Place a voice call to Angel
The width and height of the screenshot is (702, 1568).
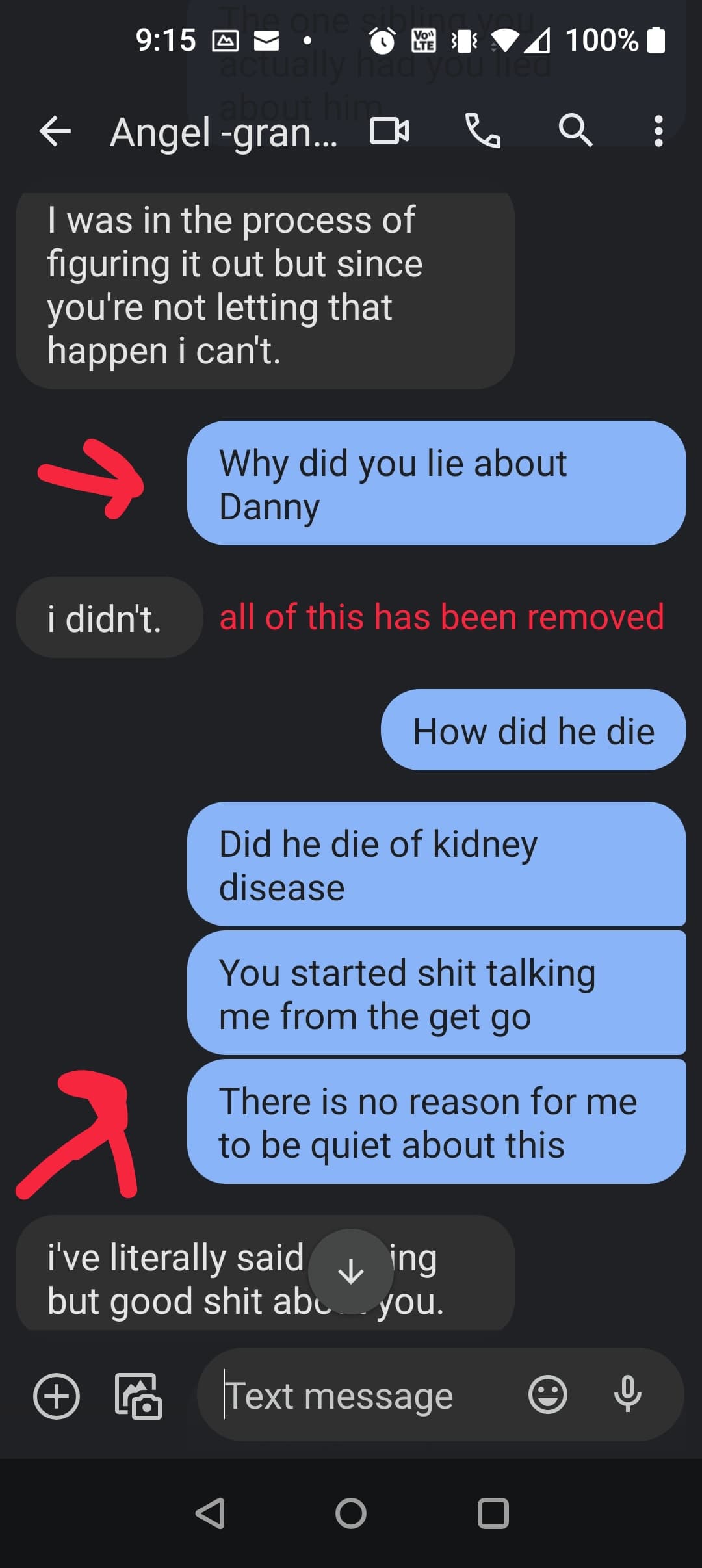[x=483, y=131]
